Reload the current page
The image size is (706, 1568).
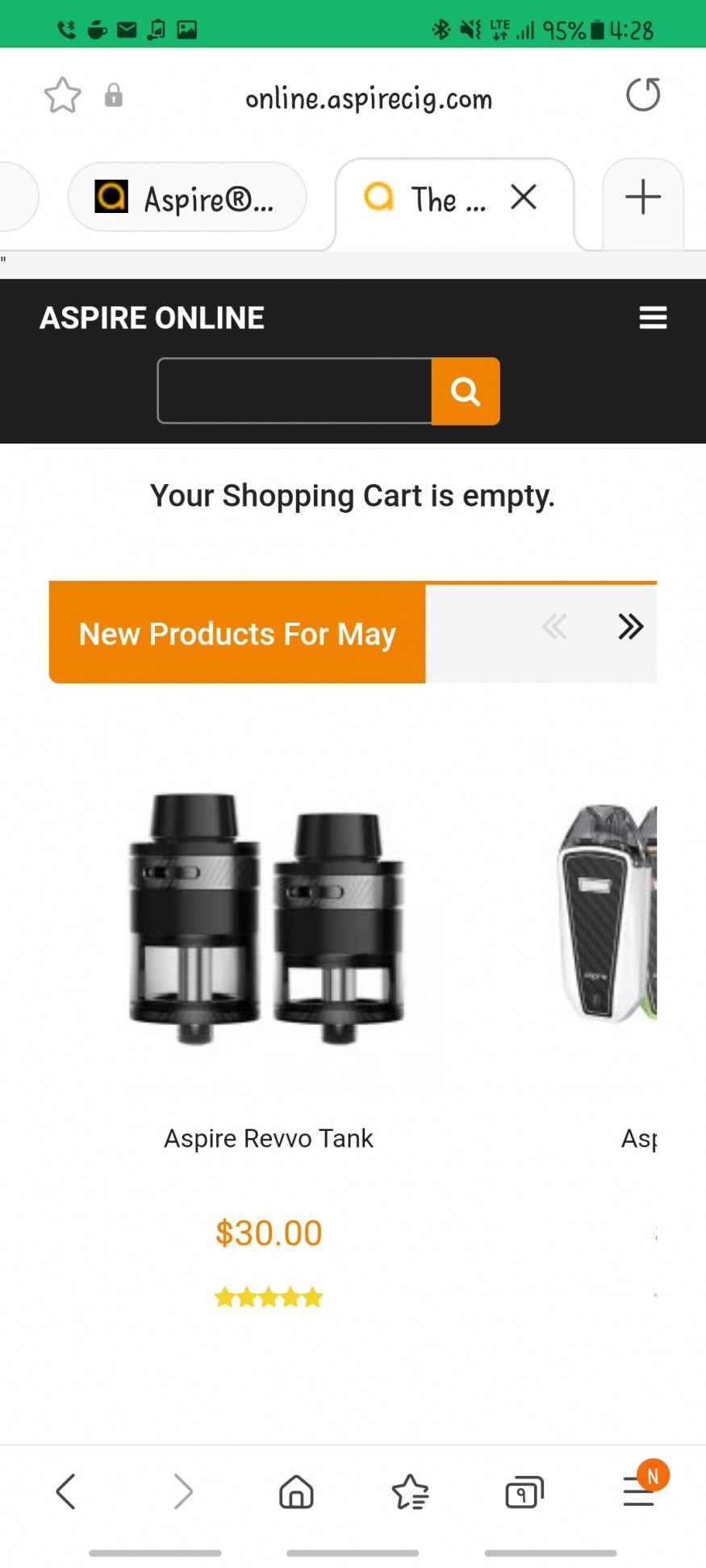click(x=643, y=95)
